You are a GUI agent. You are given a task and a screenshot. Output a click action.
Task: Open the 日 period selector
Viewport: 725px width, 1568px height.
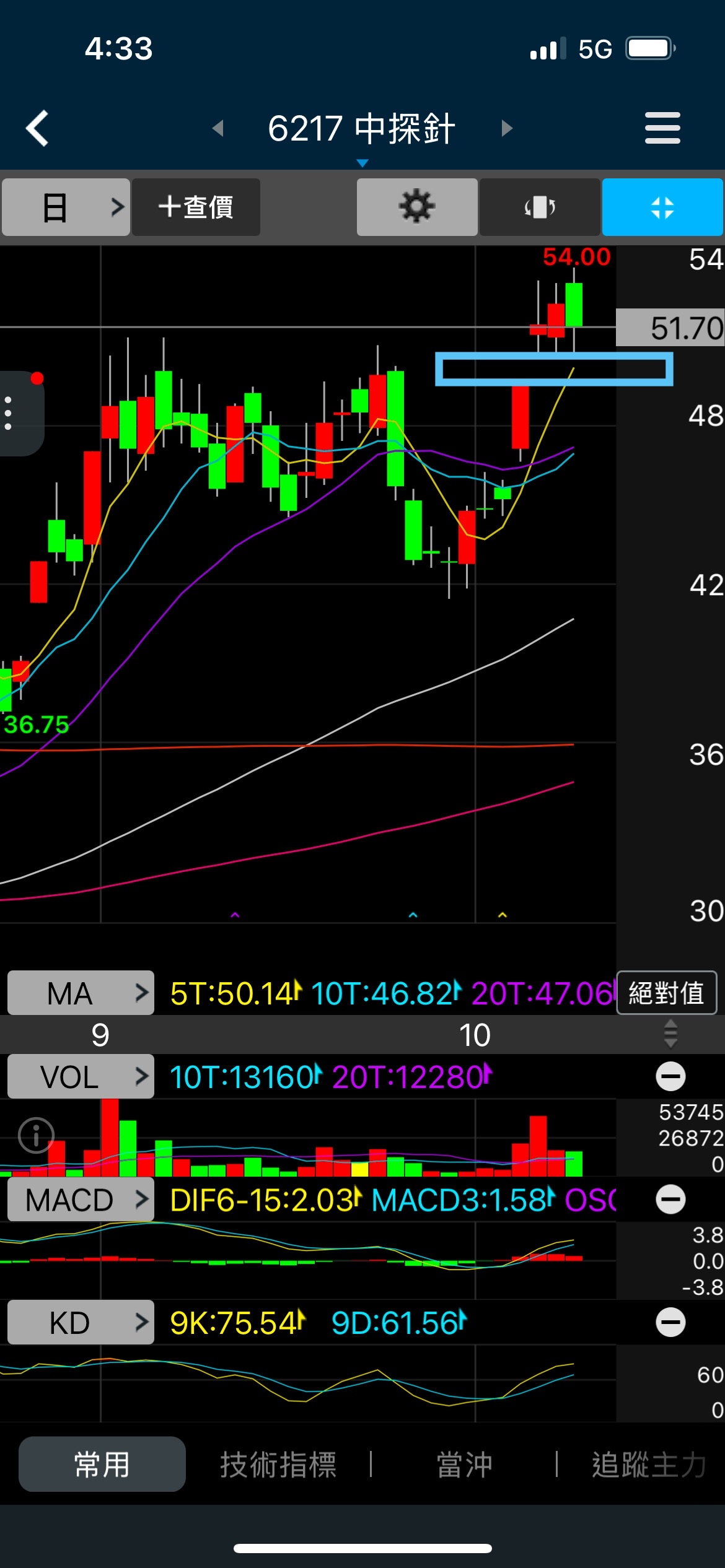(66, 207)
